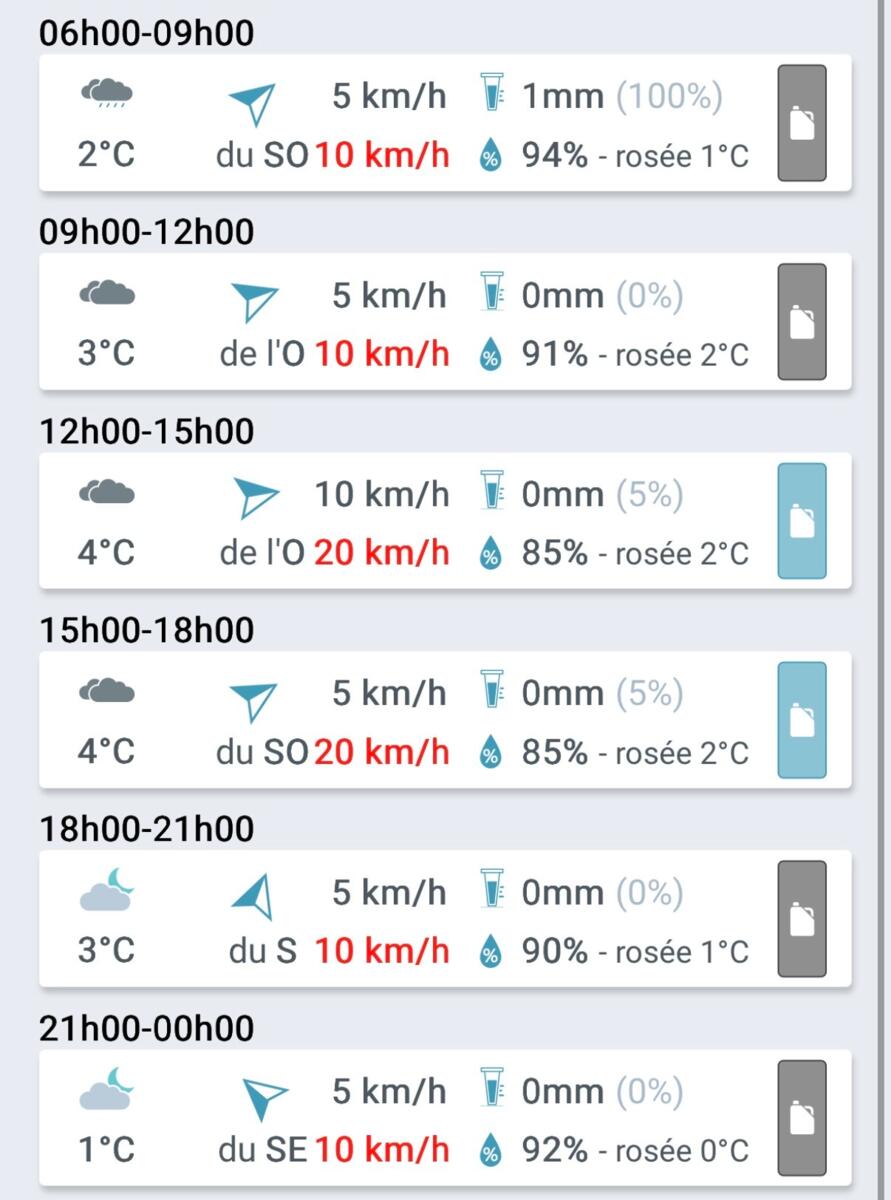Open the 21h00-00h00 forecast card
Image resolution: width=891 pixels, height=1200 pixels.
tap(400, 1118)
